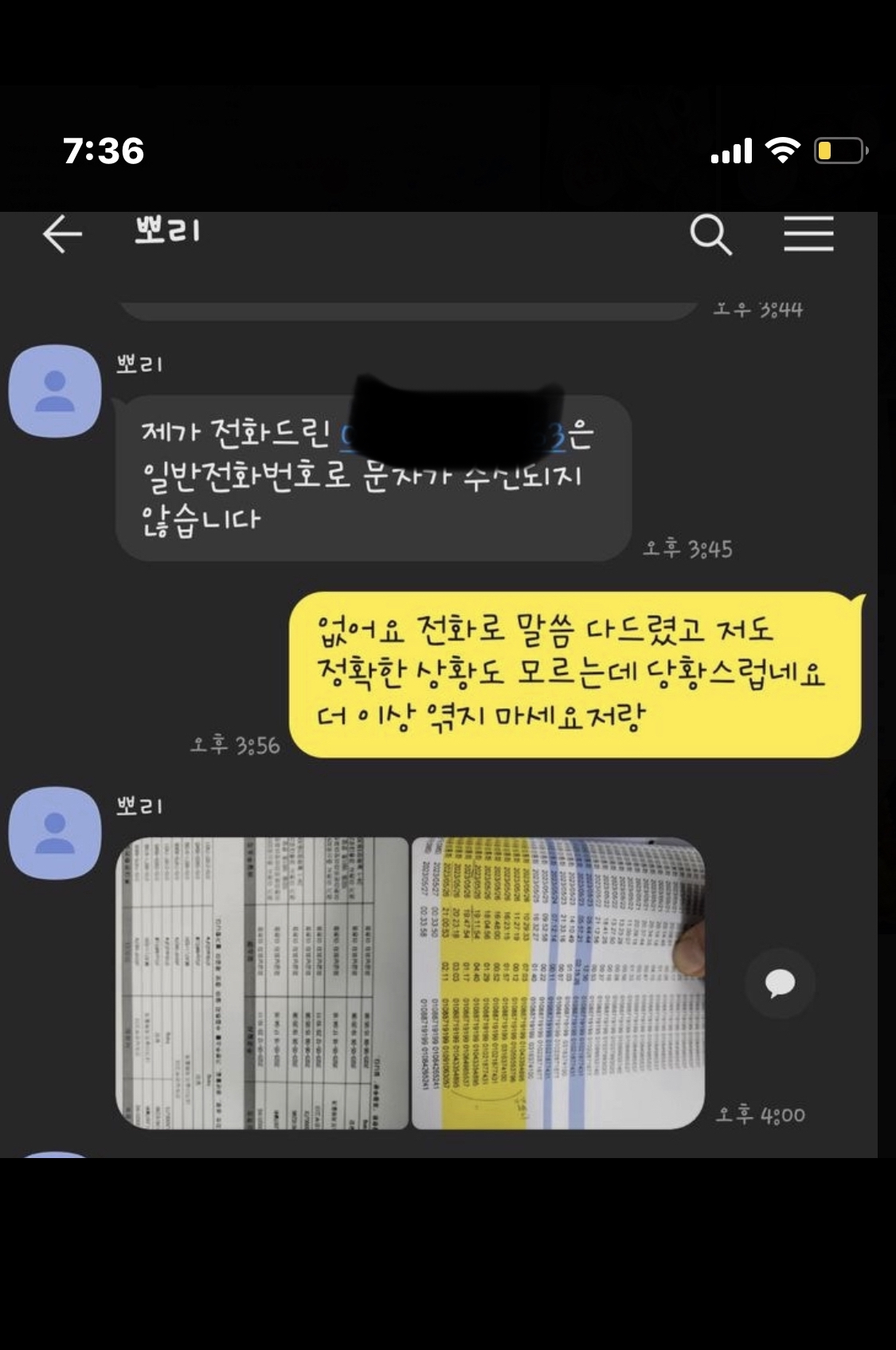Image resolution: width=896 pixels, height=1350 pixels.
Task: Search within this chat
Action: pos(710,235)
